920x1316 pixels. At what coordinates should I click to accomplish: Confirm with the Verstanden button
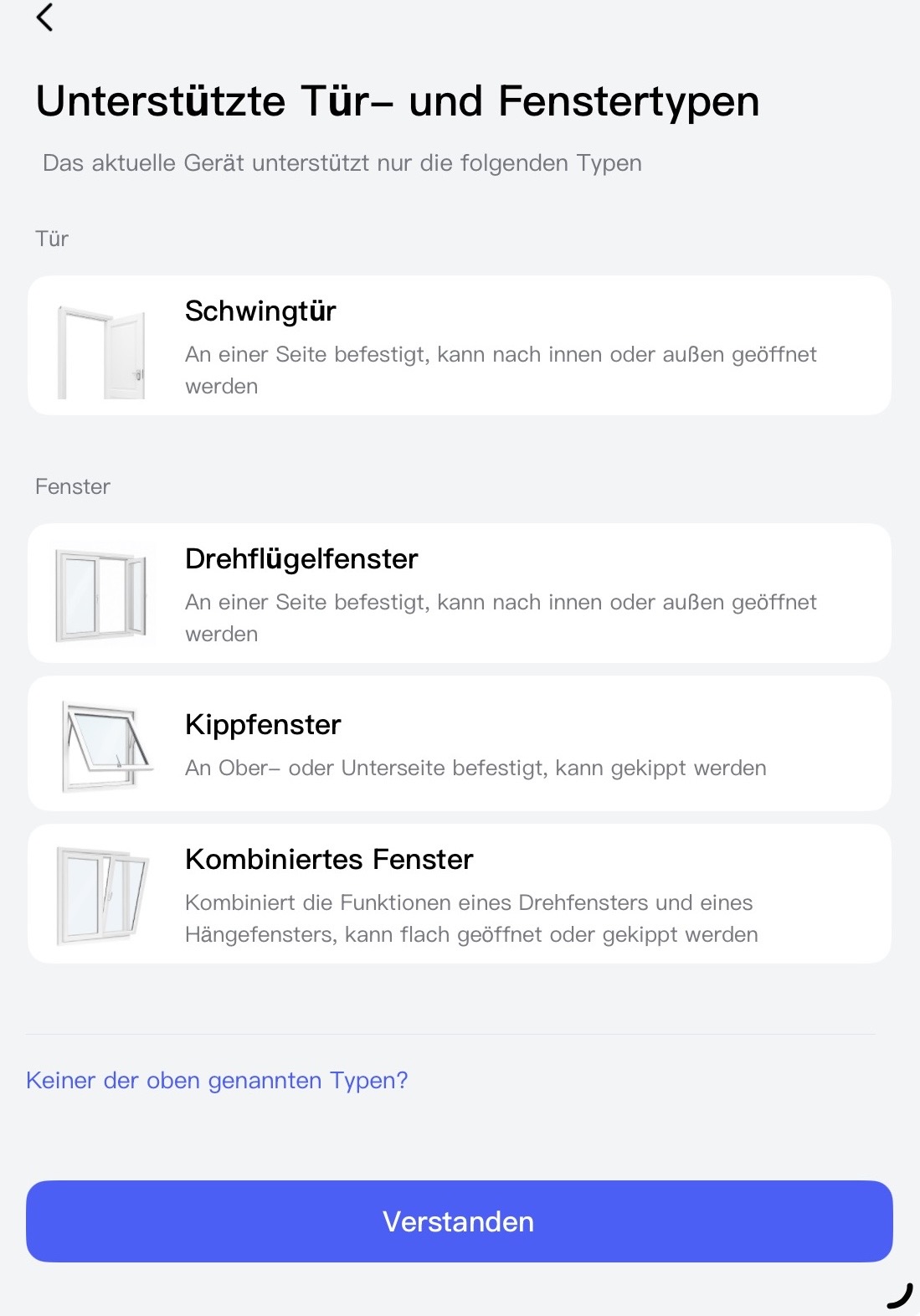click(x=459, y=1221)
